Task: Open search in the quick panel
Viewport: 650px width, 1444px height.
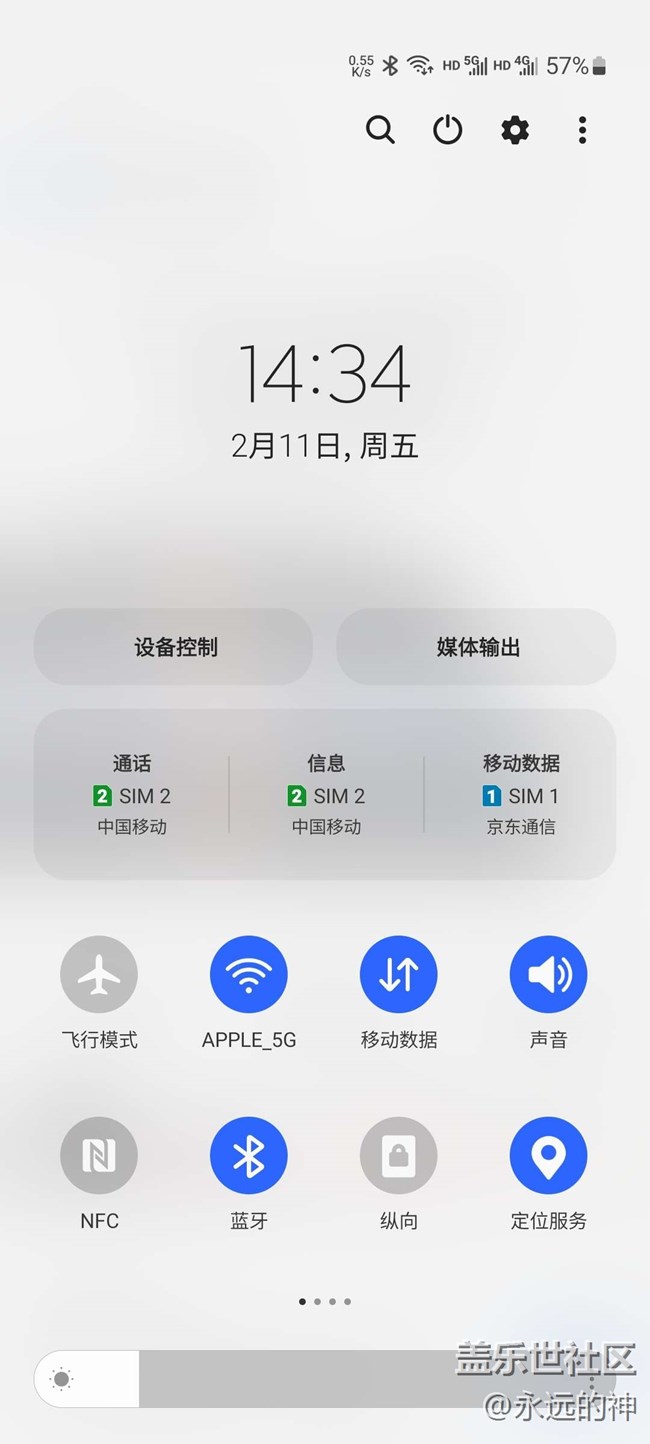Action: (x=380, y=130)
